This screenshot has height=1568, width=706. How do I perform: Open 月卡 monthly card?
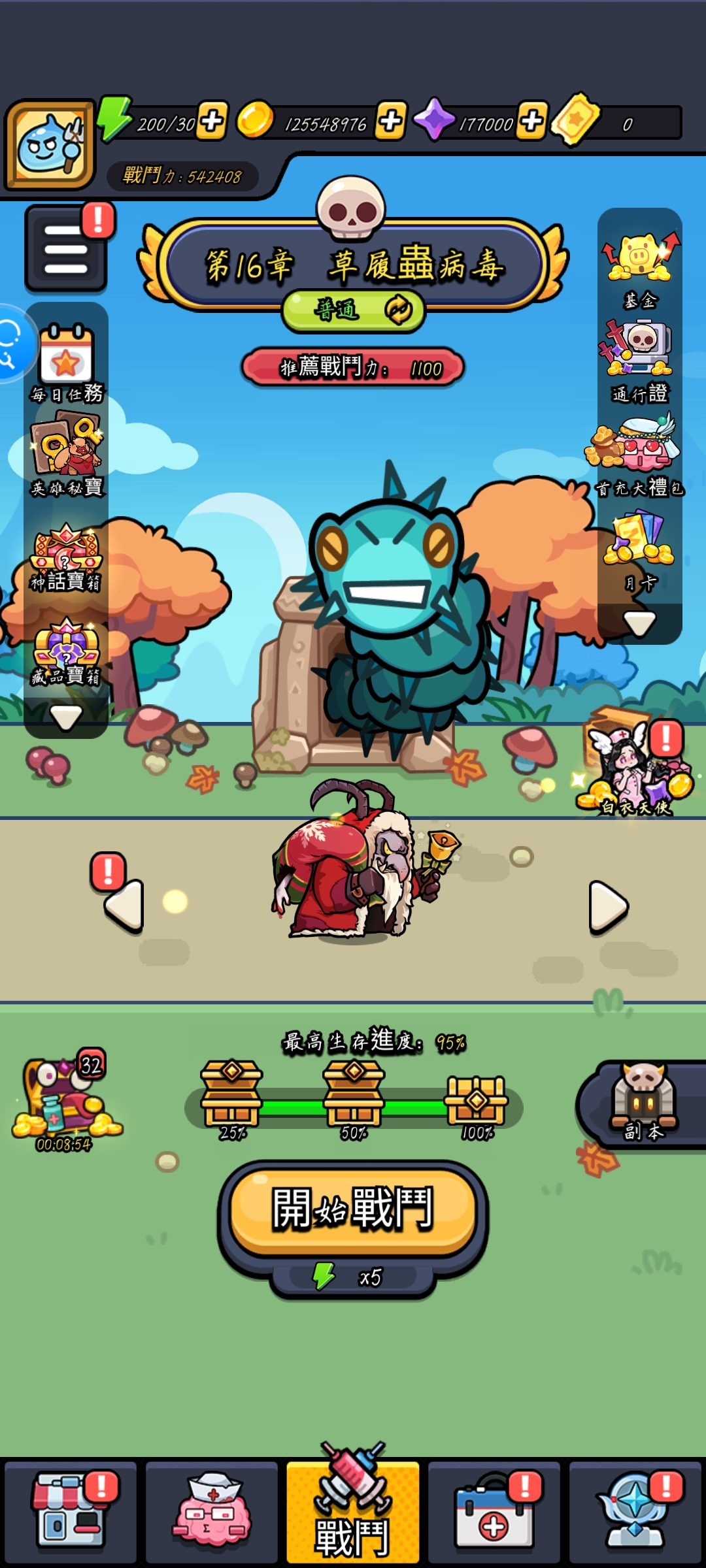coord(640,550)
